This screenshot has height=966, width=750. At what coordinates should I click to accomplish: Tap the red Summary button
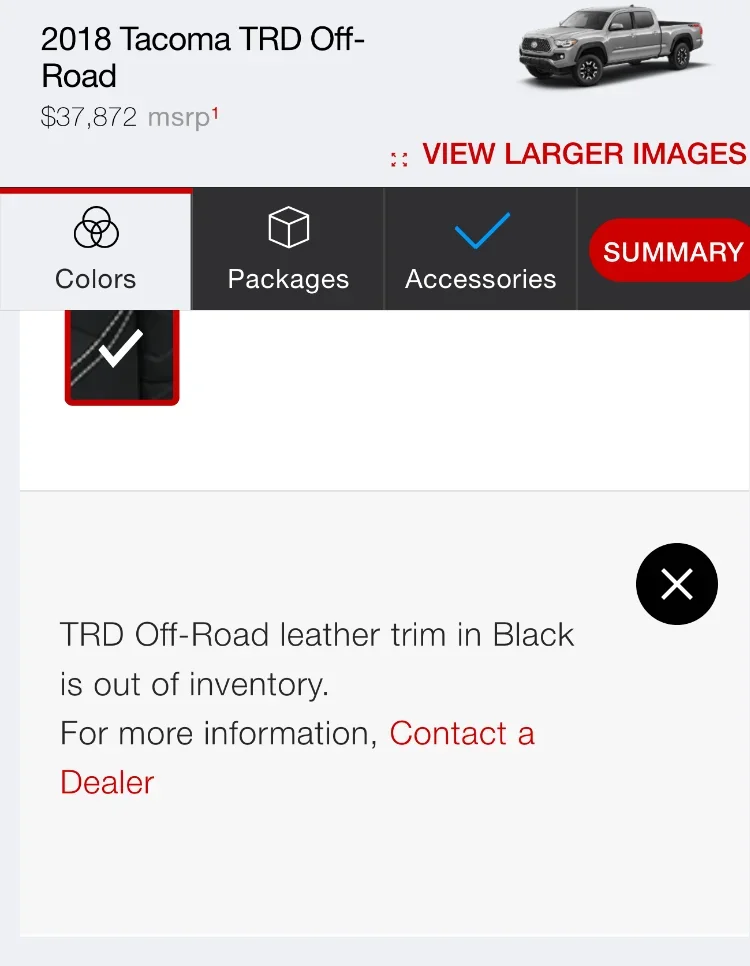tap(671, 251)
